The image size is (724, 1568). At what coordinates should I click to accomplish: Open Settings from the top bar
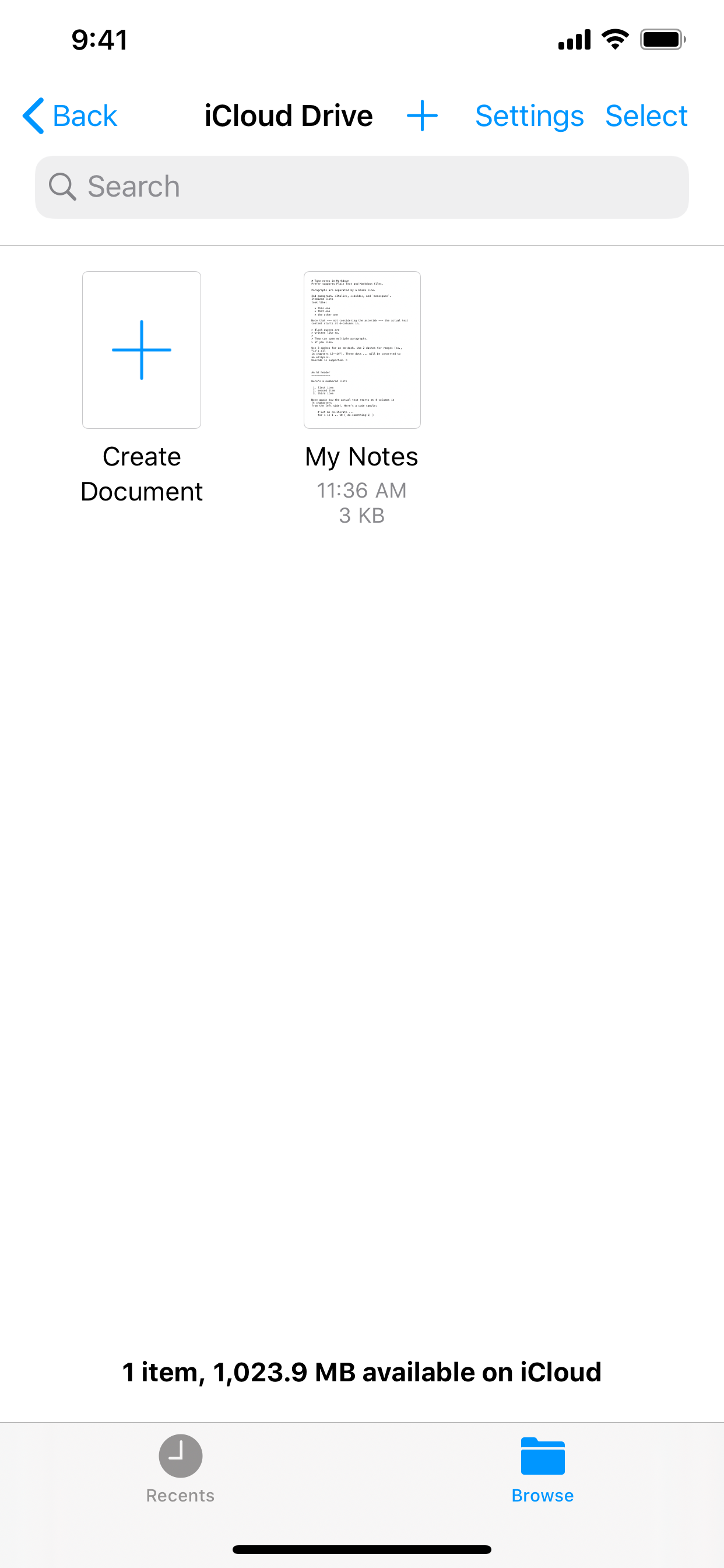[x=529, y=116]
